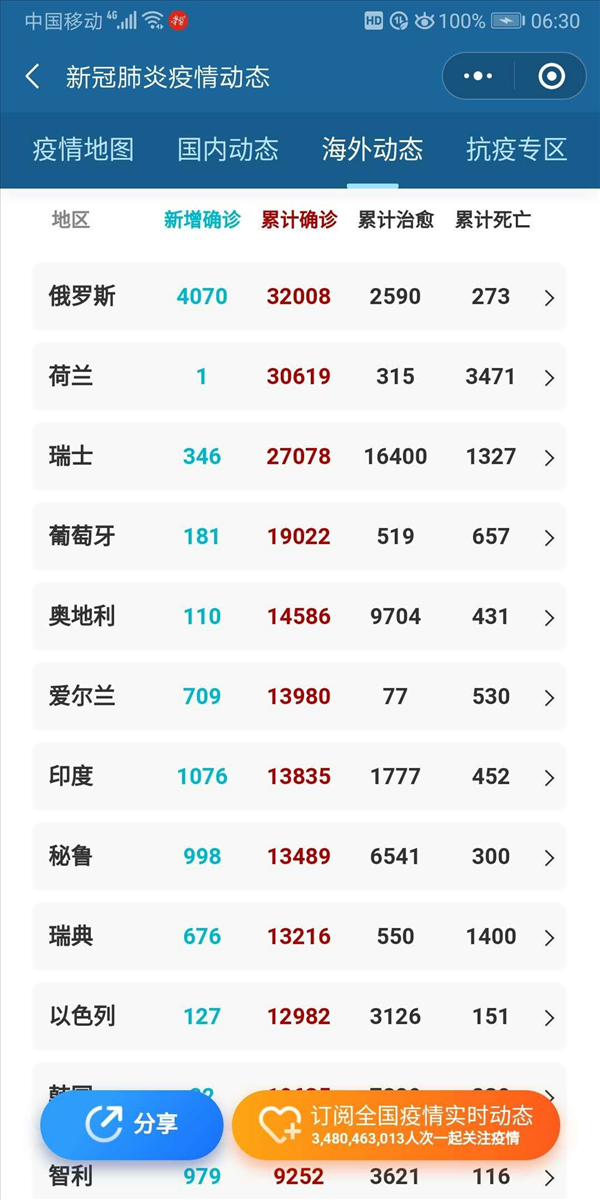Go back from 新冠肺炎疫情动态
Viewport: 600px width, 1200px height.
(x=32, y=77)
